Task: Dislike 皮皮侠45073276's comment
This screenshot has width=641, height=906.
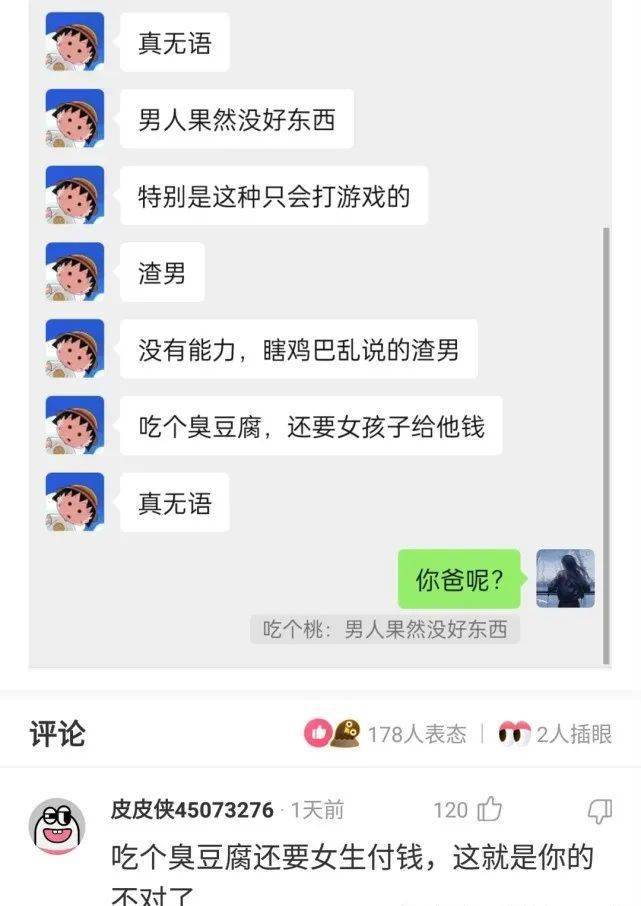Action: tap(599, 810)
